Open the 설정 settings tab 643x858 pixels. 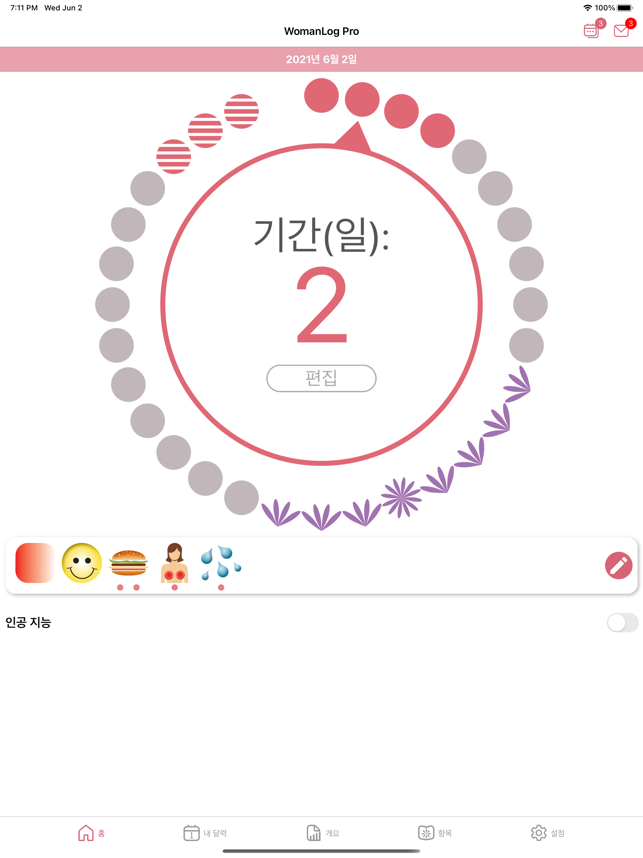[x=548, y=832]
